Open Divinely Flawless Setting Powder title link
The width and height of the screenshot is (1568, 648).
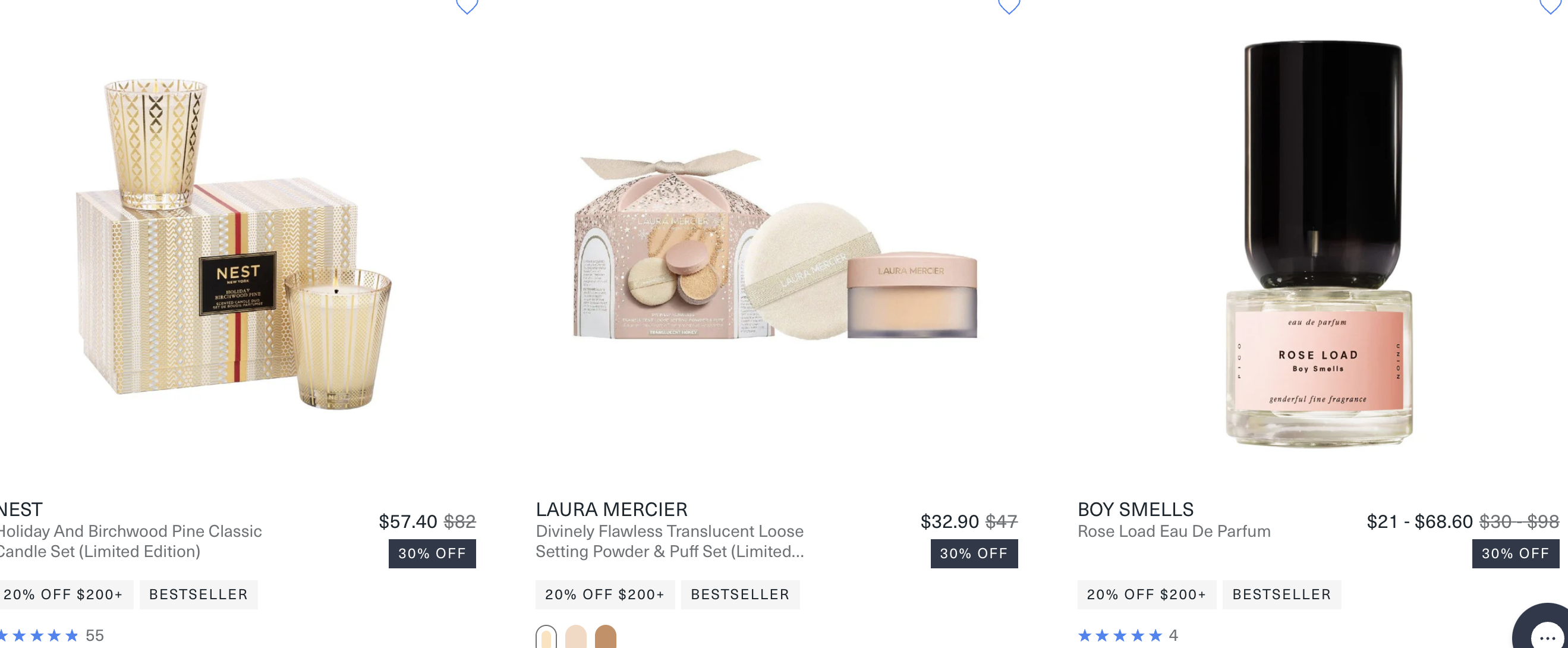point(669,542)
